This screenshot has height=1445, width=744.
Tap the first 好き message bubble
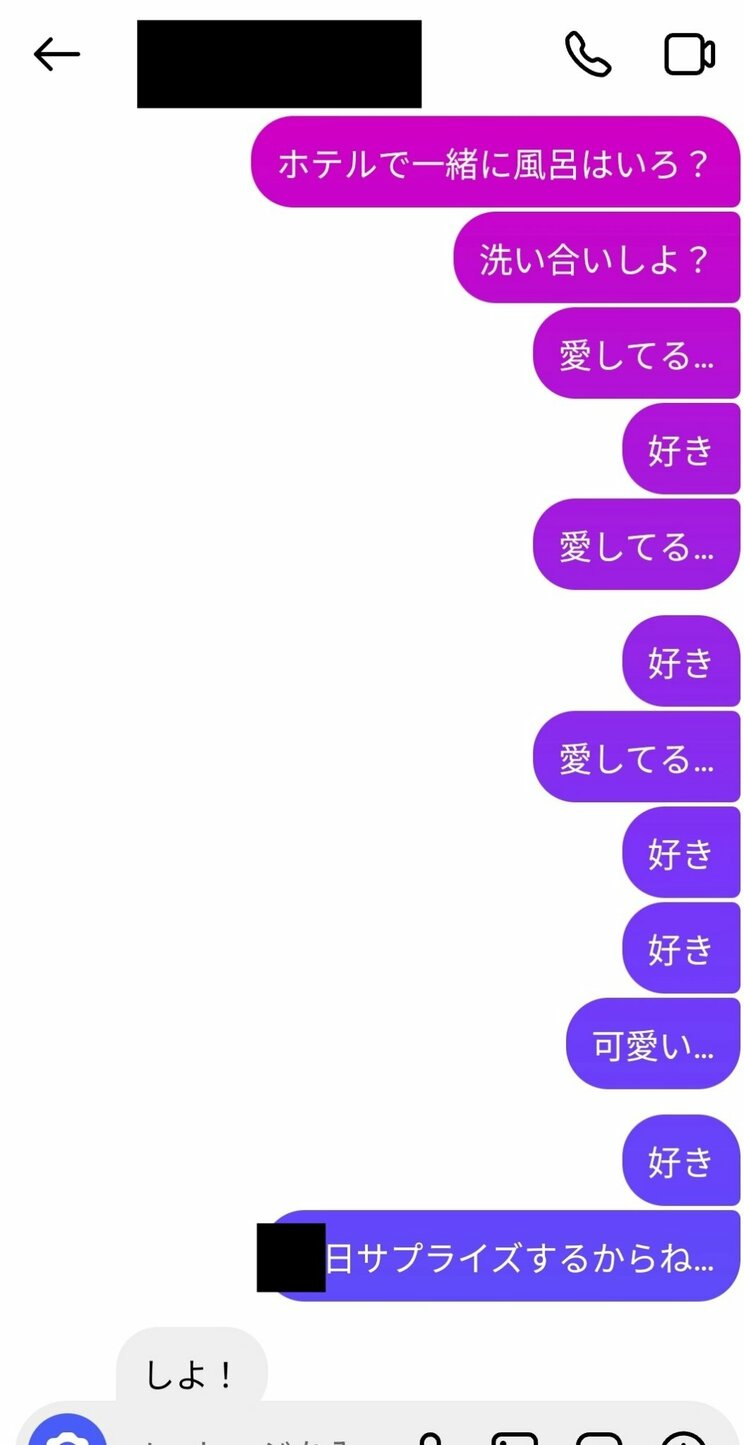[x=681, y=449]
